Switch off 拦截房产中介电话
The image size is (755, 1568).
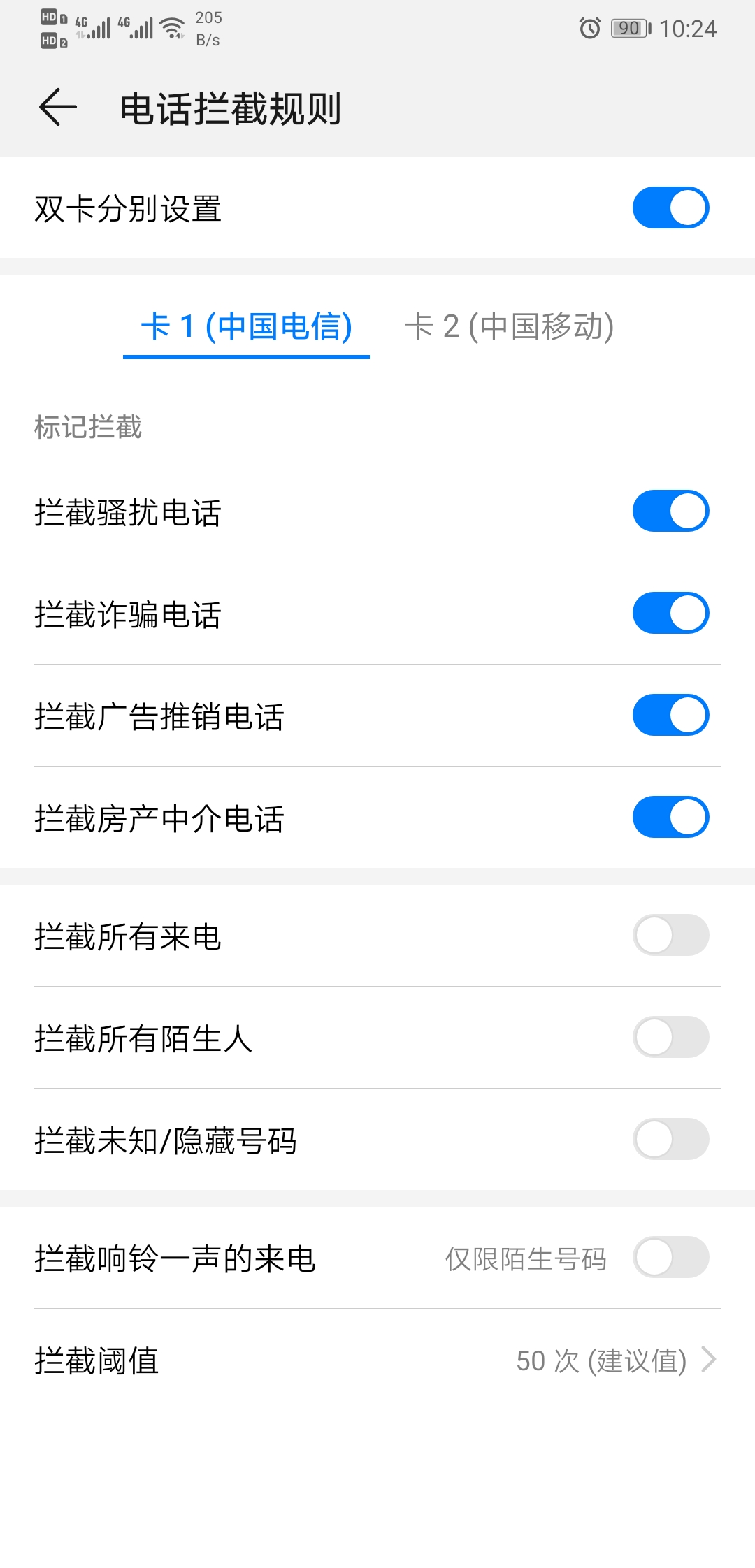pos(670,817)
